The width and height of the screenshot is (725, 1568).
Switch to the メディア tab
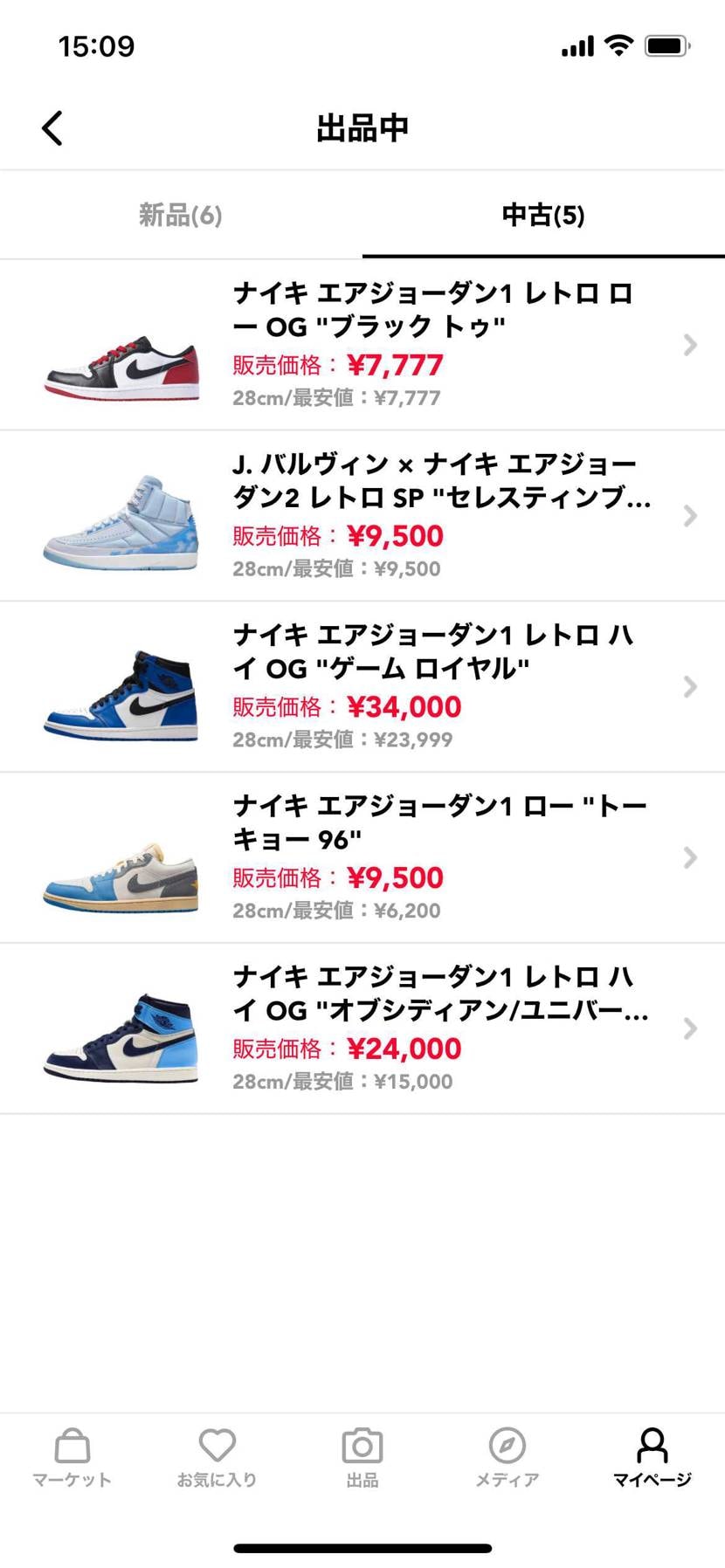(x=507, y=1457)
